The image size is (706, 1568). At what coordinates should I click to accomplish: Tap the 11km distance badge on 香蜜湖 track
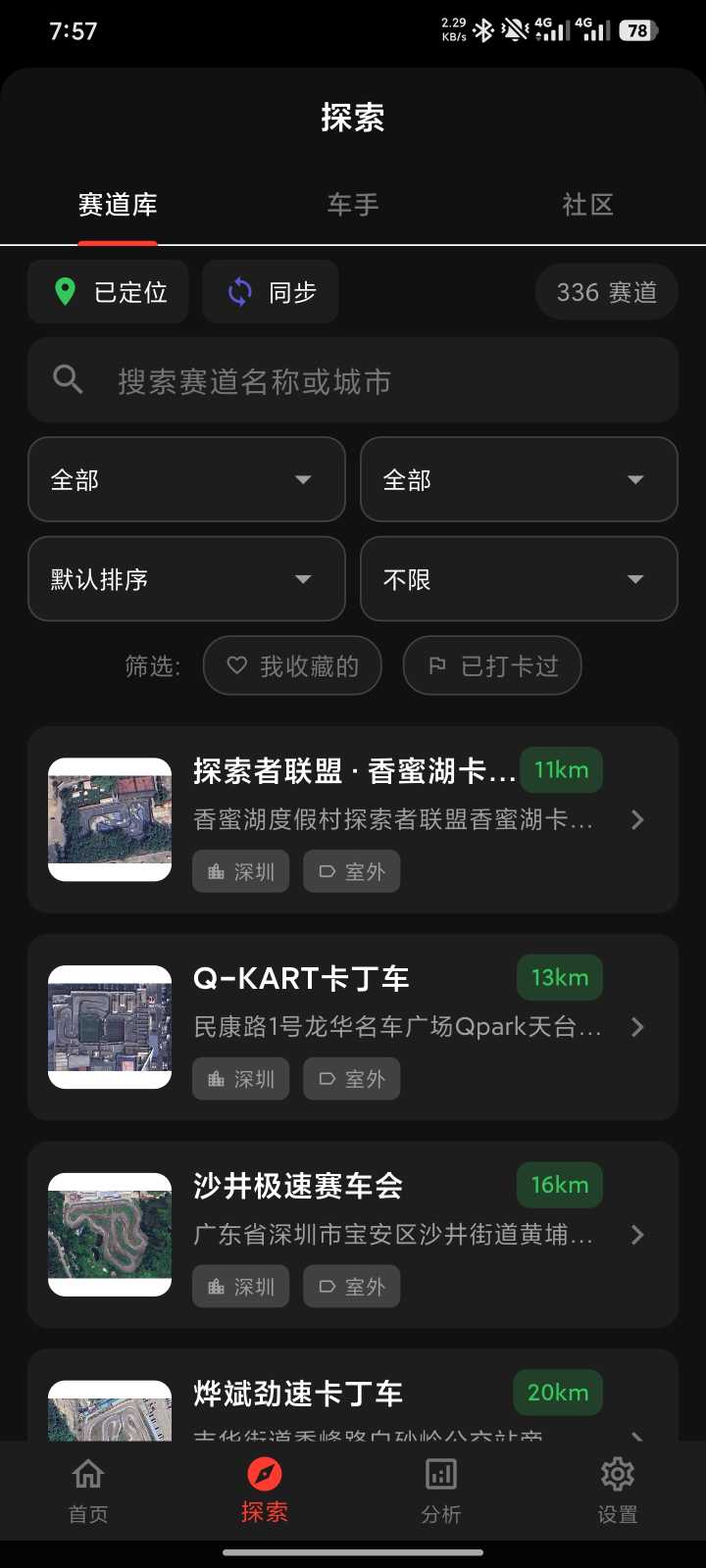(x=560, y=770)
